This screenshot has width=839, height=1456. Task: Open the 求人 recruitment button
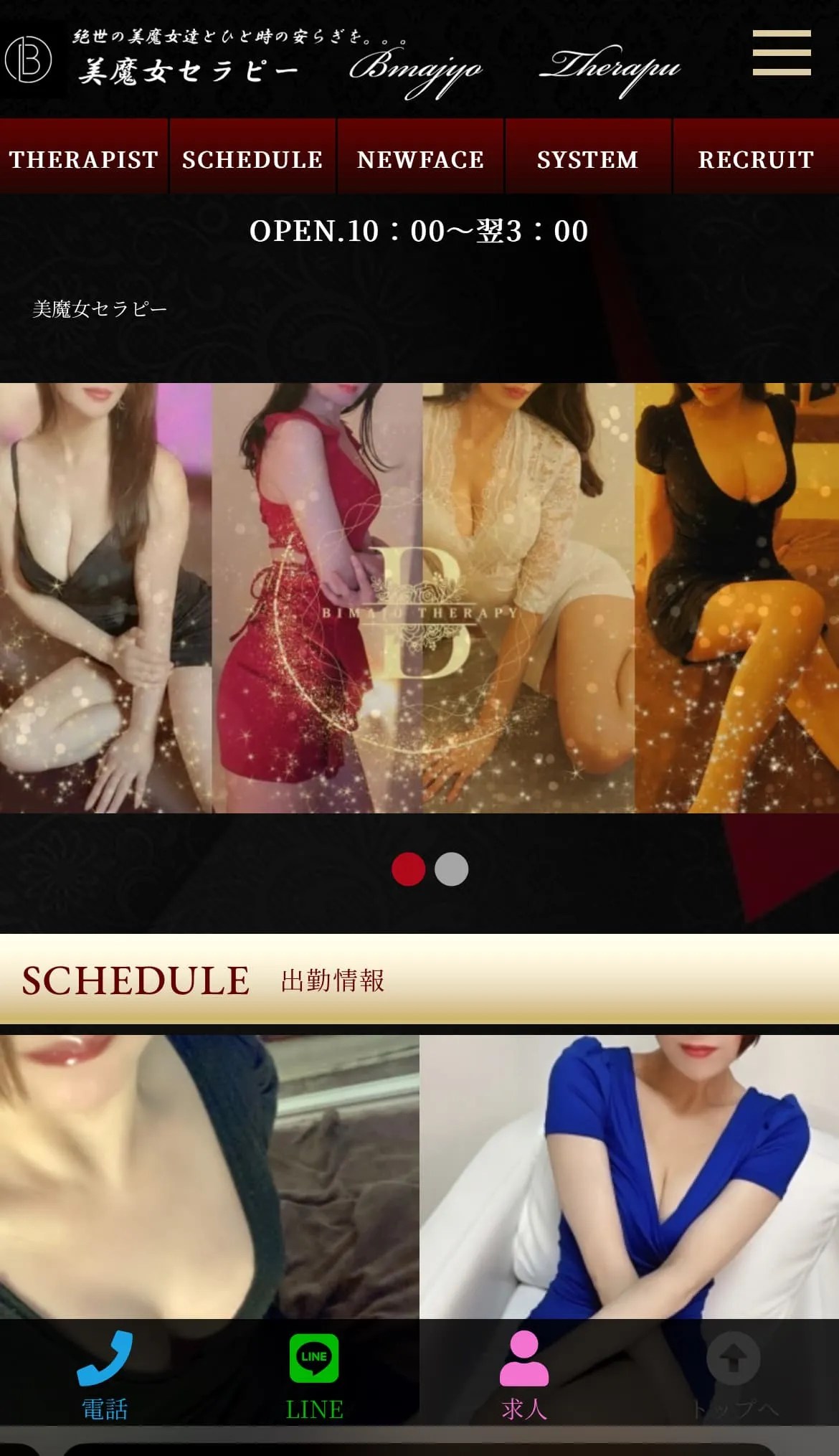tap(524, 1377)
